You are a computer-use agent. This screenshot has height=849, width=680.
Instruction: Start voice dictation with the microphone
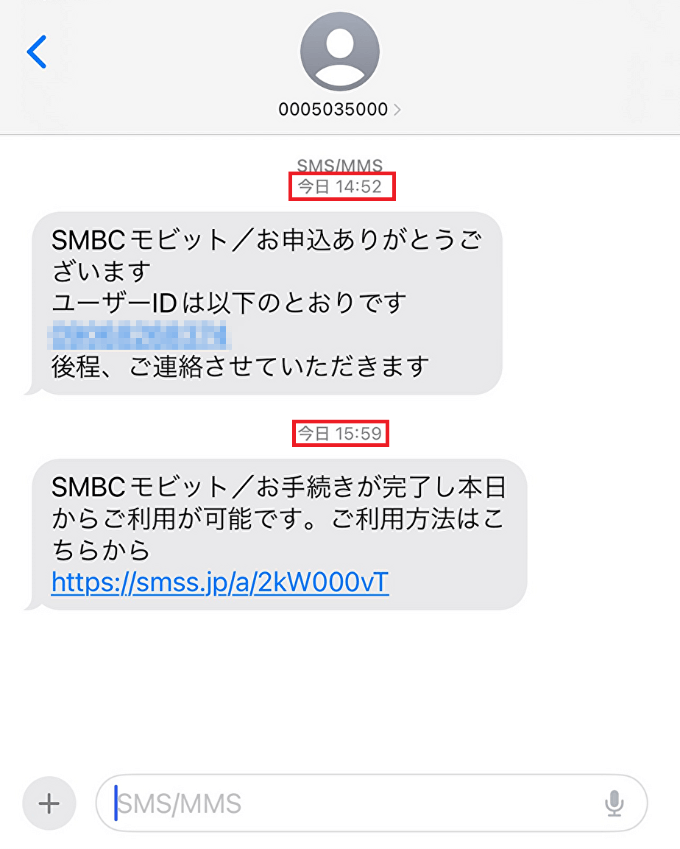pyautogui.click(x=614, y=803)
